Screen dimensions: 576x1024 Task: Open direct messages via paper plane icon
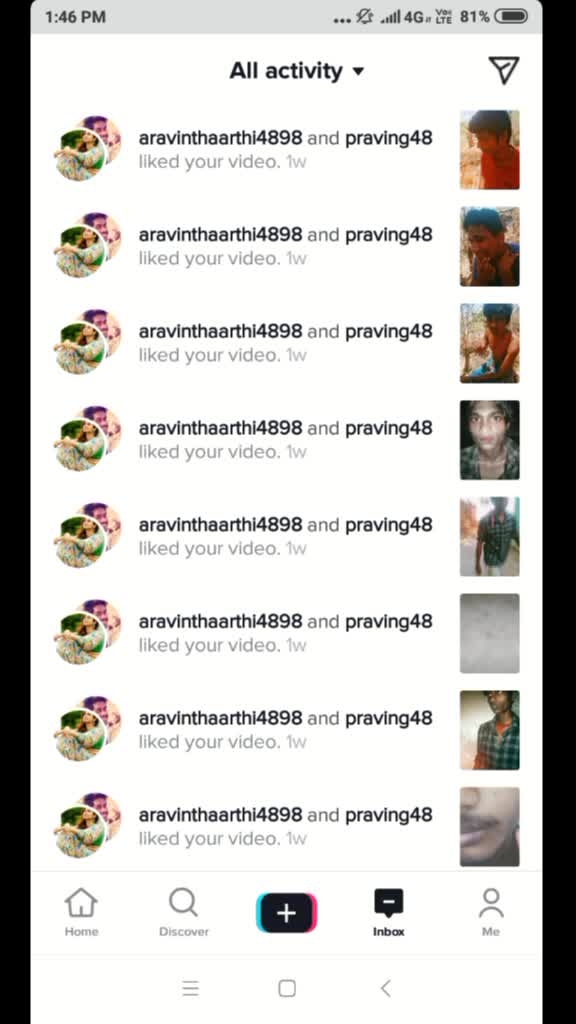[504, 70]
